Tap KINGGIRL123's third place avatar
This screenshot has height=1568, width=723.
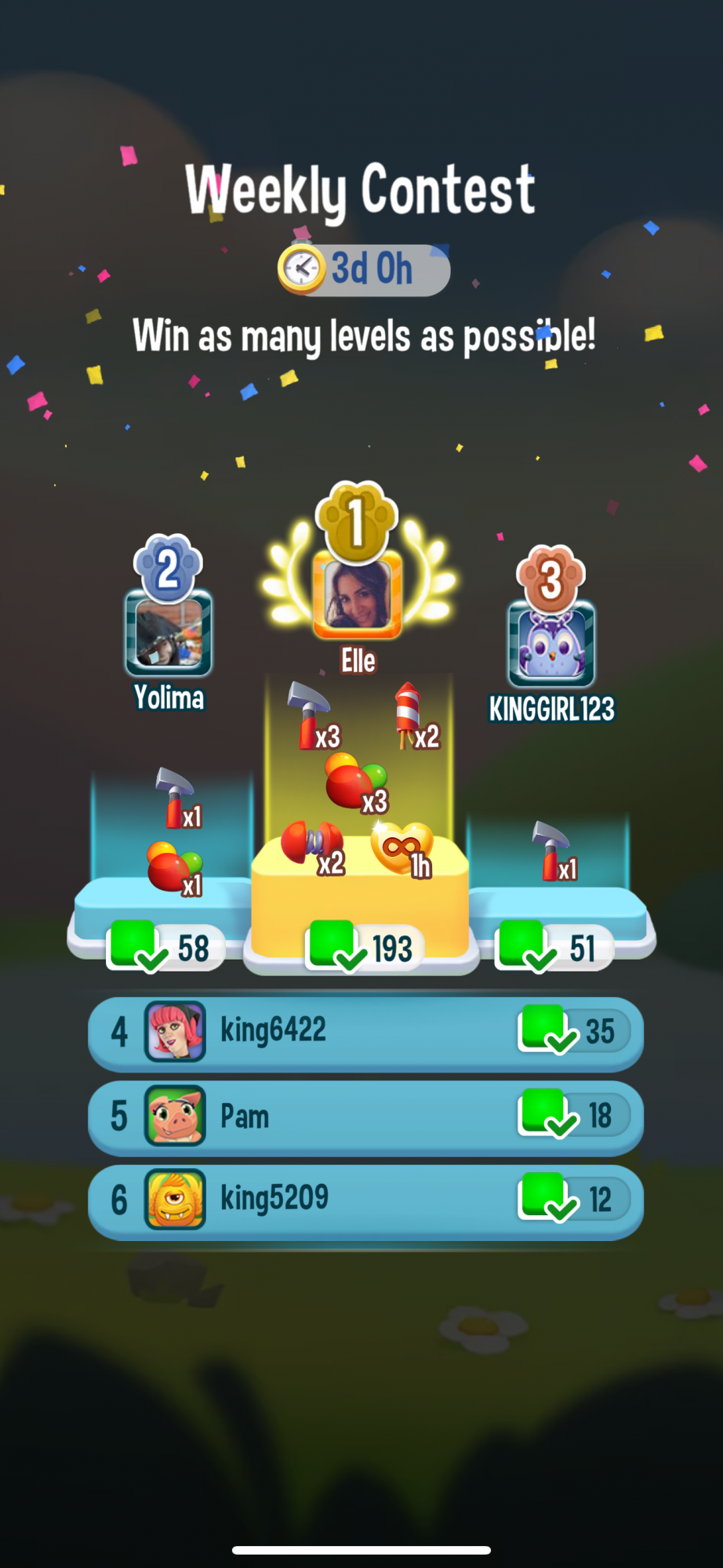551,644
